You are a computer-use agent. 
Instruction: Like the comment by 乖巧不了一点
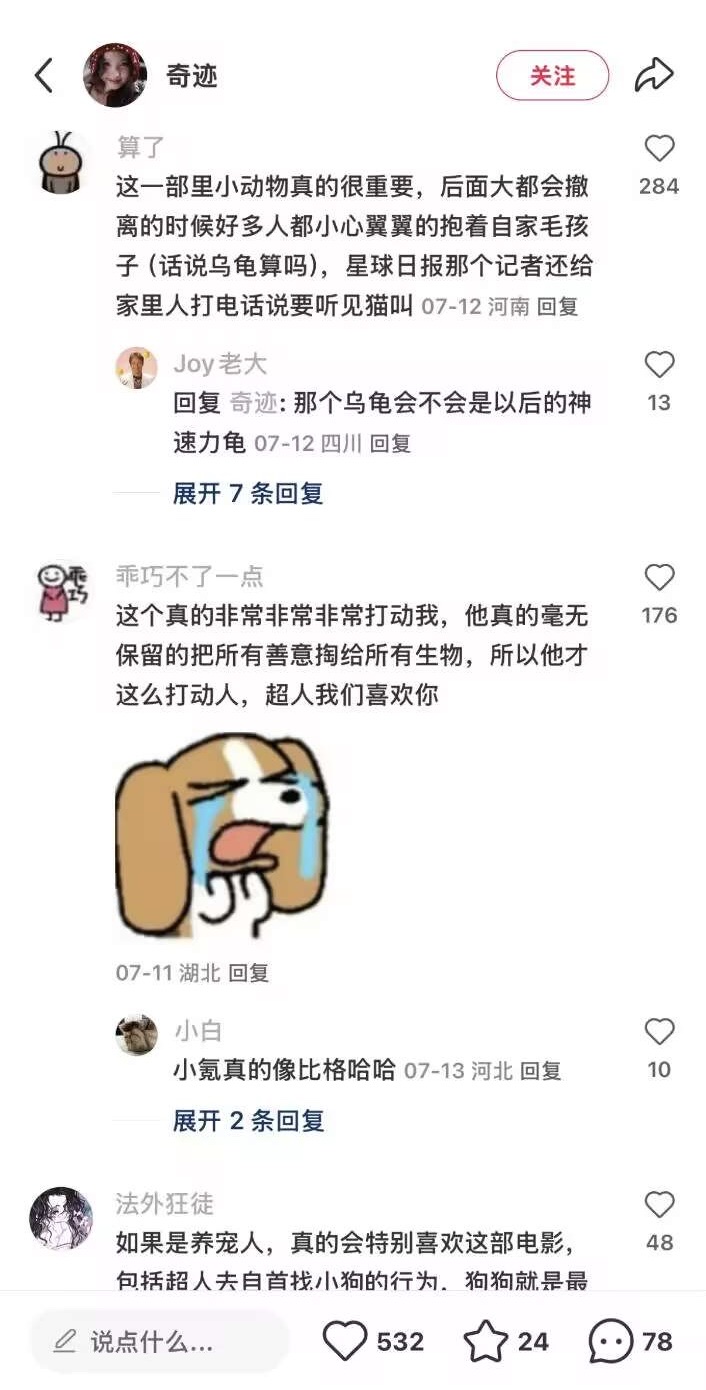pyautogui.click(x=659, y=579)
